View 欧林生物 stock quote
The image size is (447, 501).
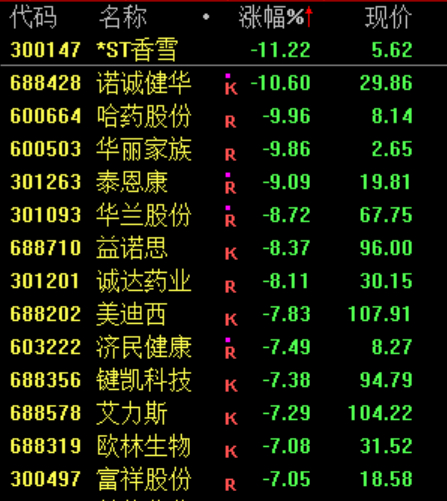pyautogui.click(x=223, y=446)
